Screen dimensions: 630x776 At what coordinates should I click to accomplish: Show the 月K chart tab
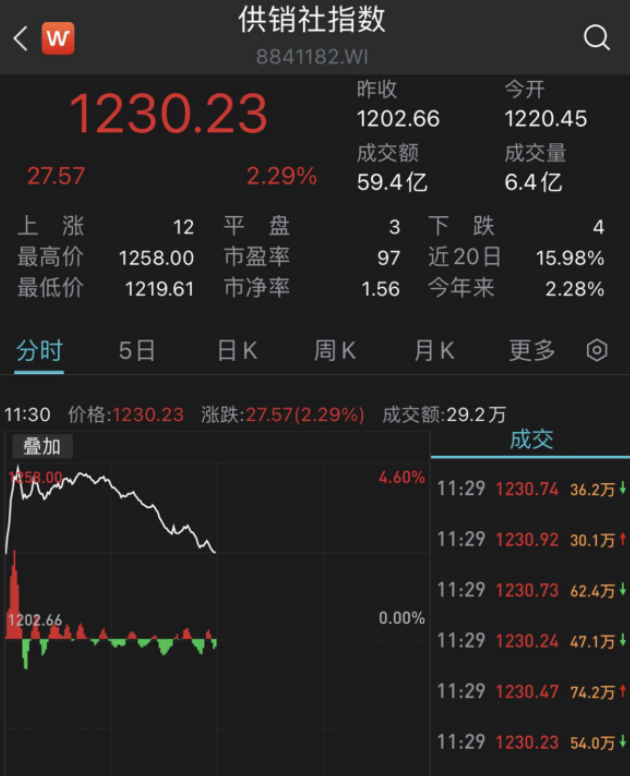[x=434, y=350]
